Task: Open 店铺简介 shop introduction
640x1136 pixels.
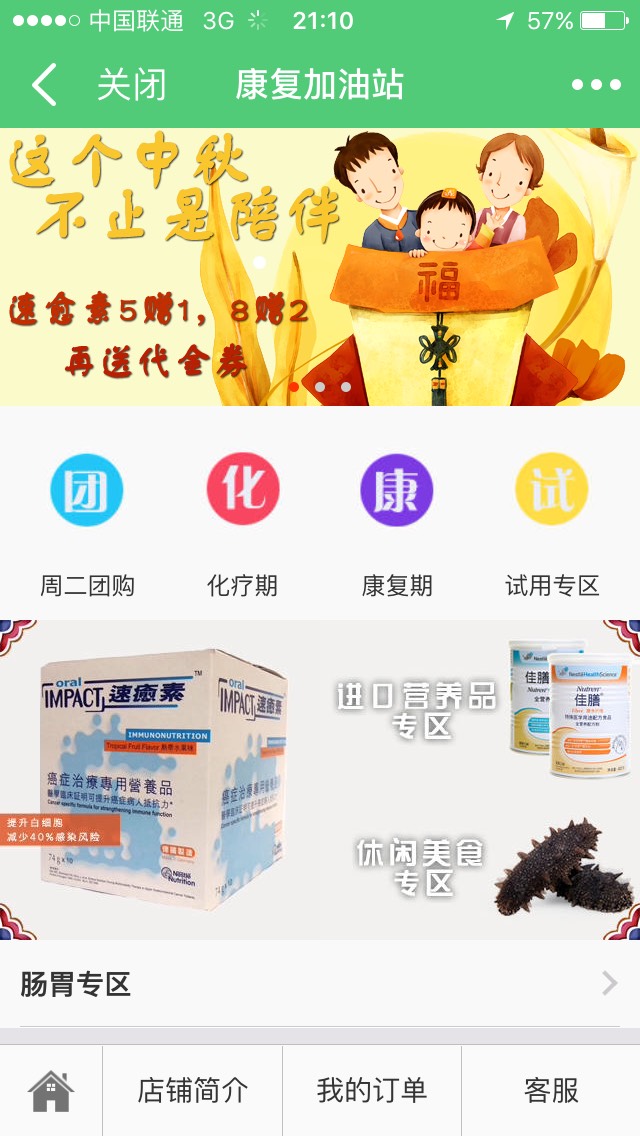Action: [x=192, y=1091]
